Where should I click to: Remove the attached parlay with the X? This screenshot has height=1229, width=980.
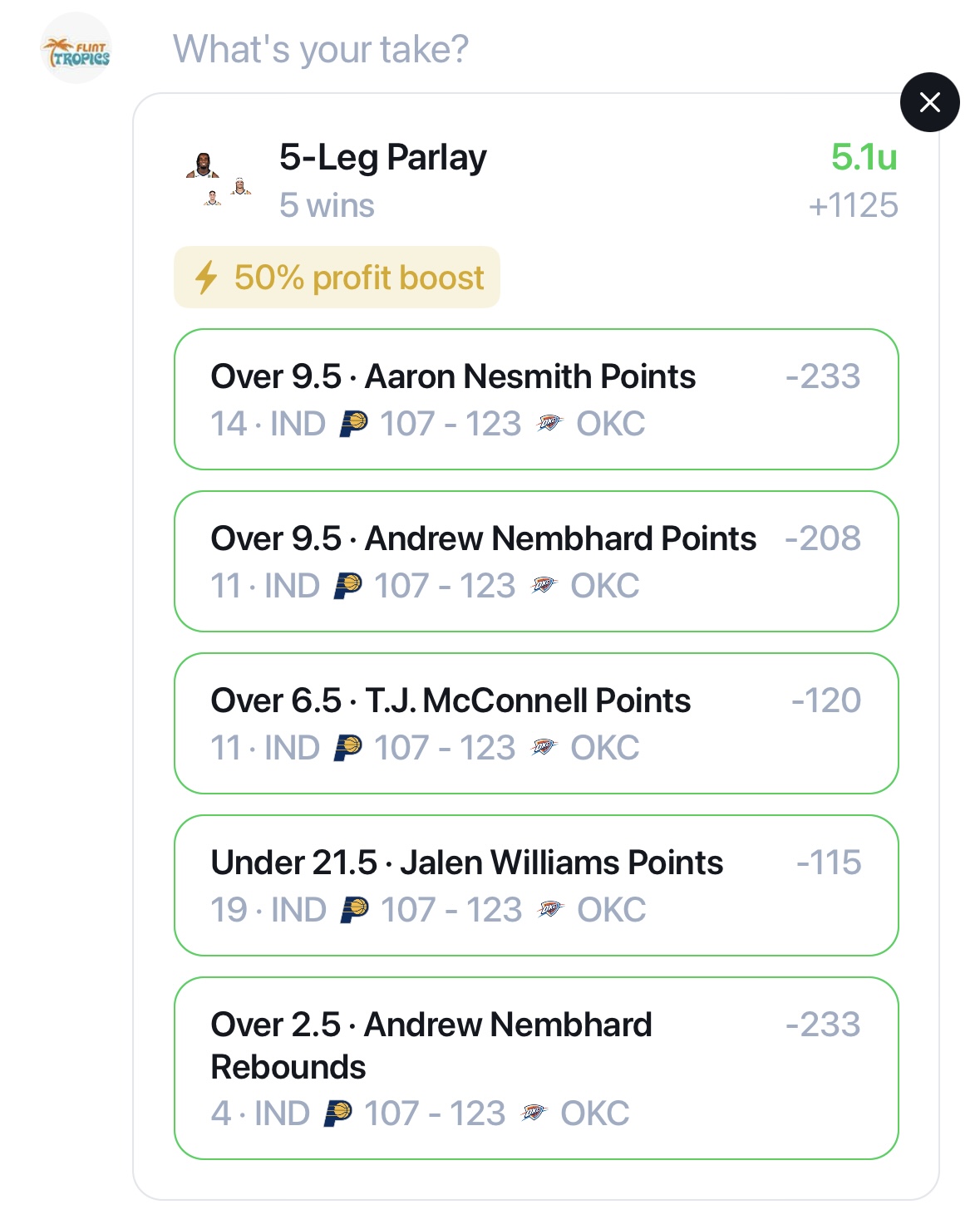coord(929,102)
